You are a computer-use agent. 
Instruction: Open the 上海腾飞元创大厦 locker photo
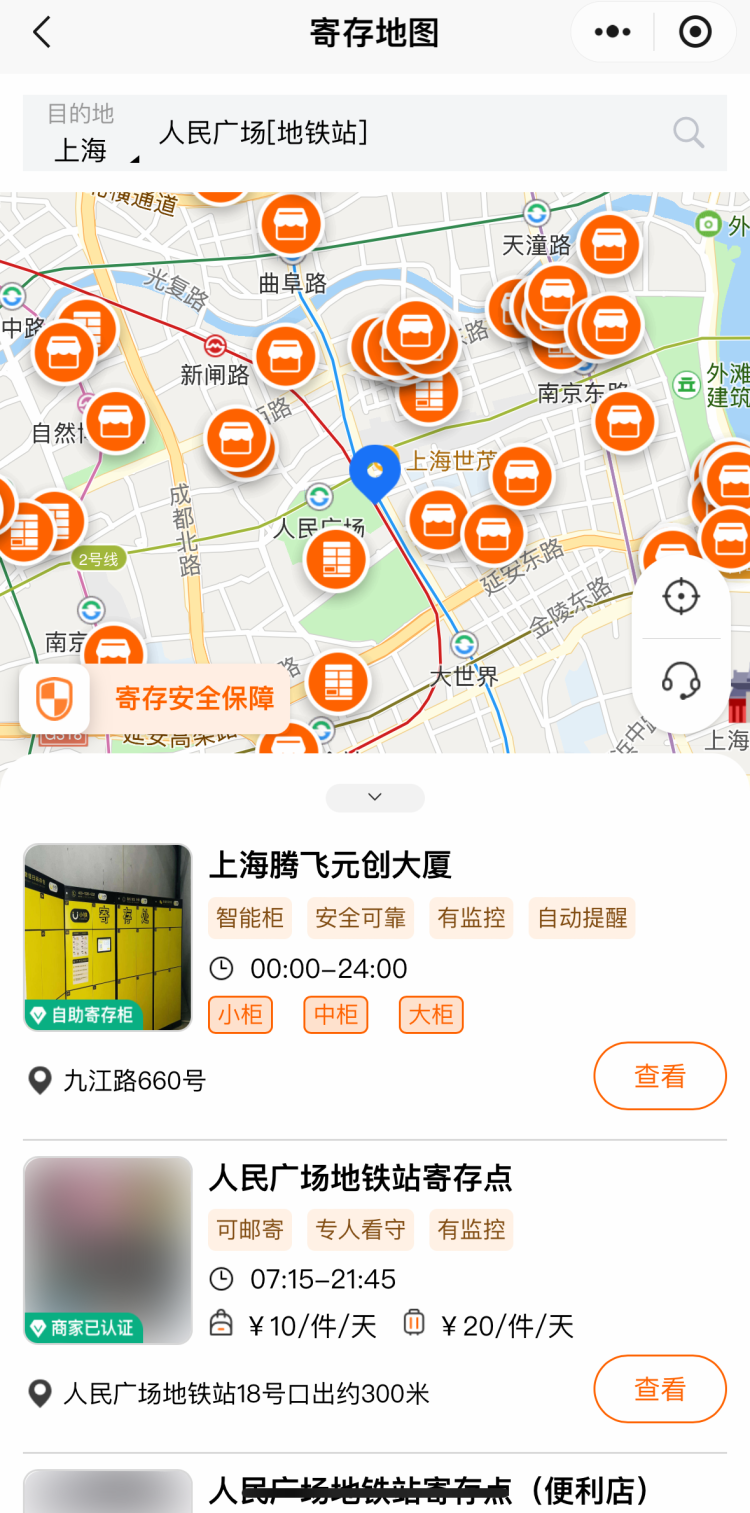(x=108, y=937)
